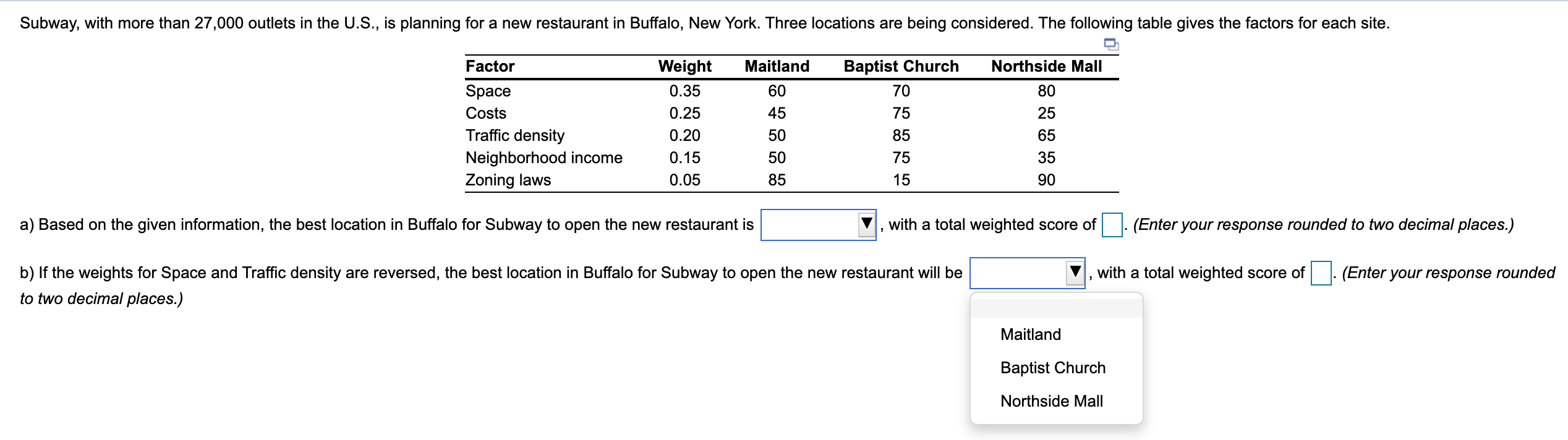
Task: Focus the part b weighted score box
Action: coord(1320,273)
